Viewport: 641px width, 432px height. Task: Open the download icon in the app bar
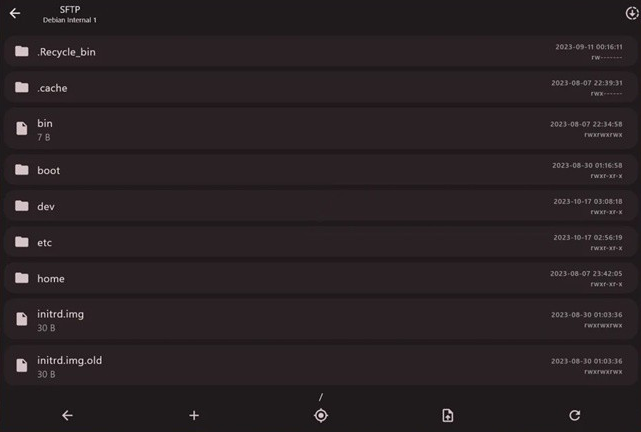pos(631,14)
